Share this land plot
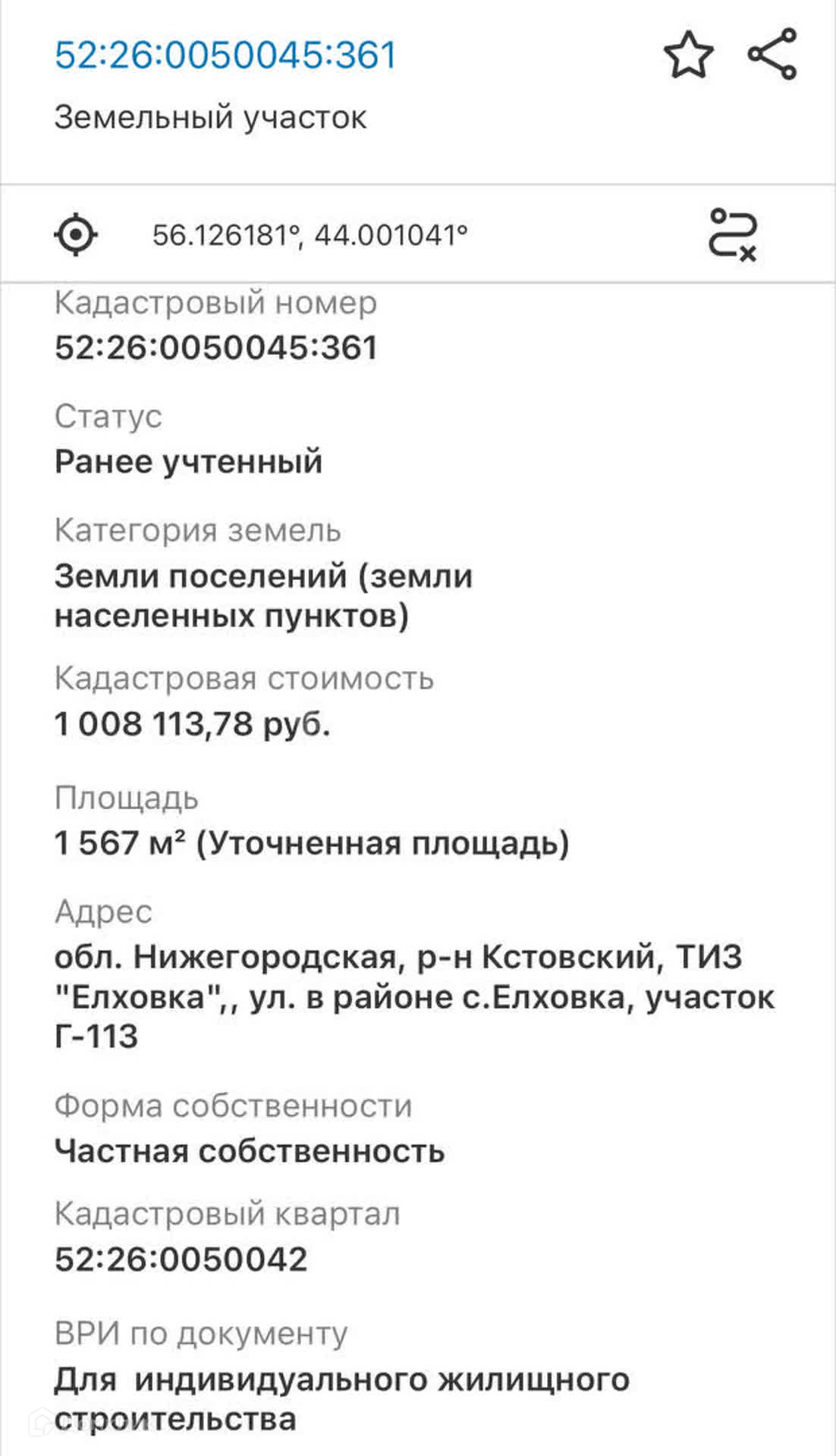The height and width of the screenshot is (1456, 836). click(x=772, y=54)
